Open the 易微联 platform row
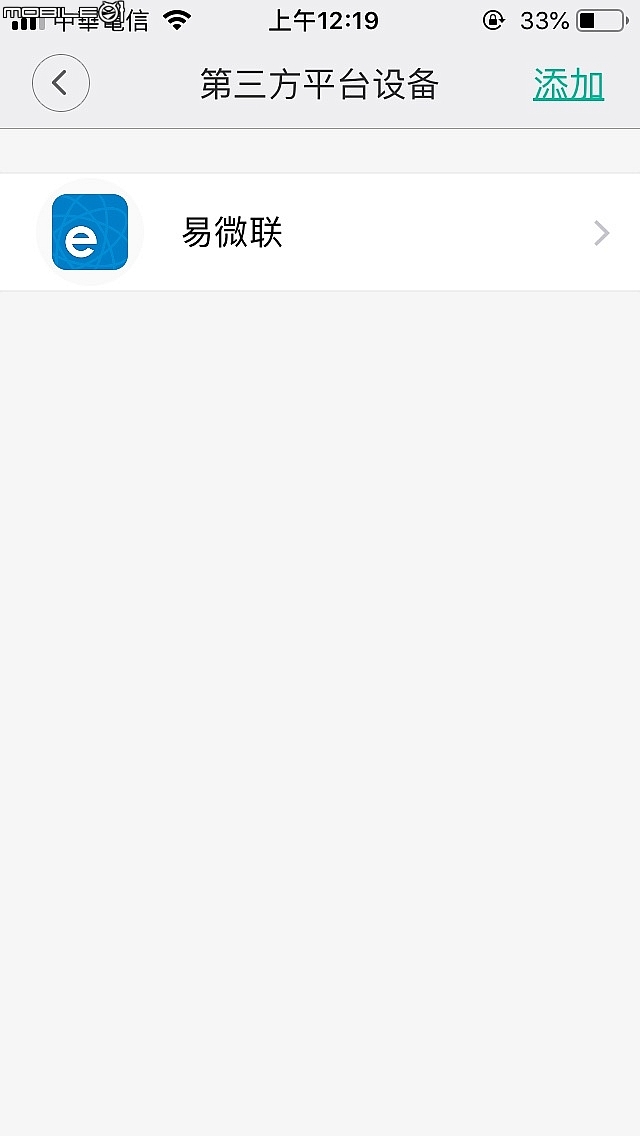Image resolution: width=640 pixels, height=1136 pixels. click(320, 233)
